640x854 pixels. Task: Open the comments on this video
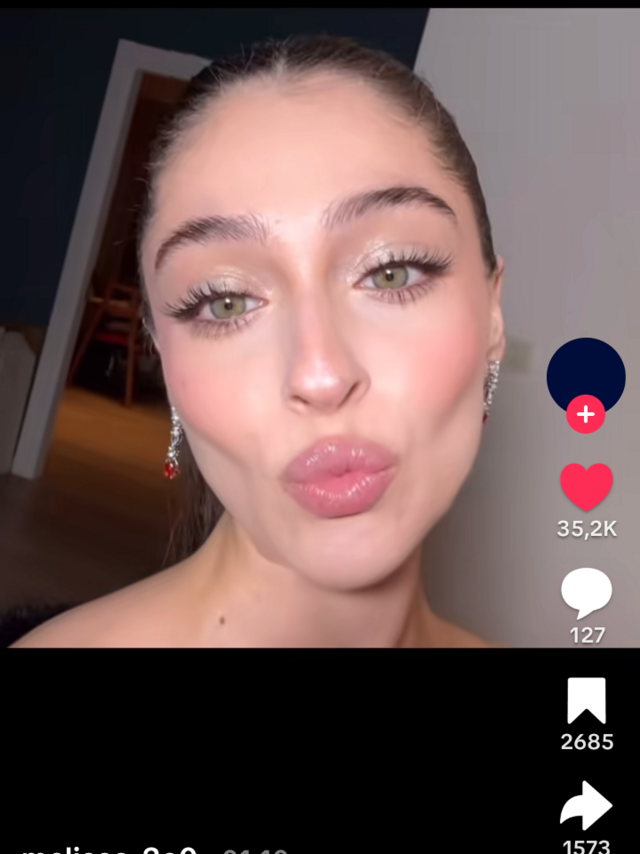click(586, 593)
